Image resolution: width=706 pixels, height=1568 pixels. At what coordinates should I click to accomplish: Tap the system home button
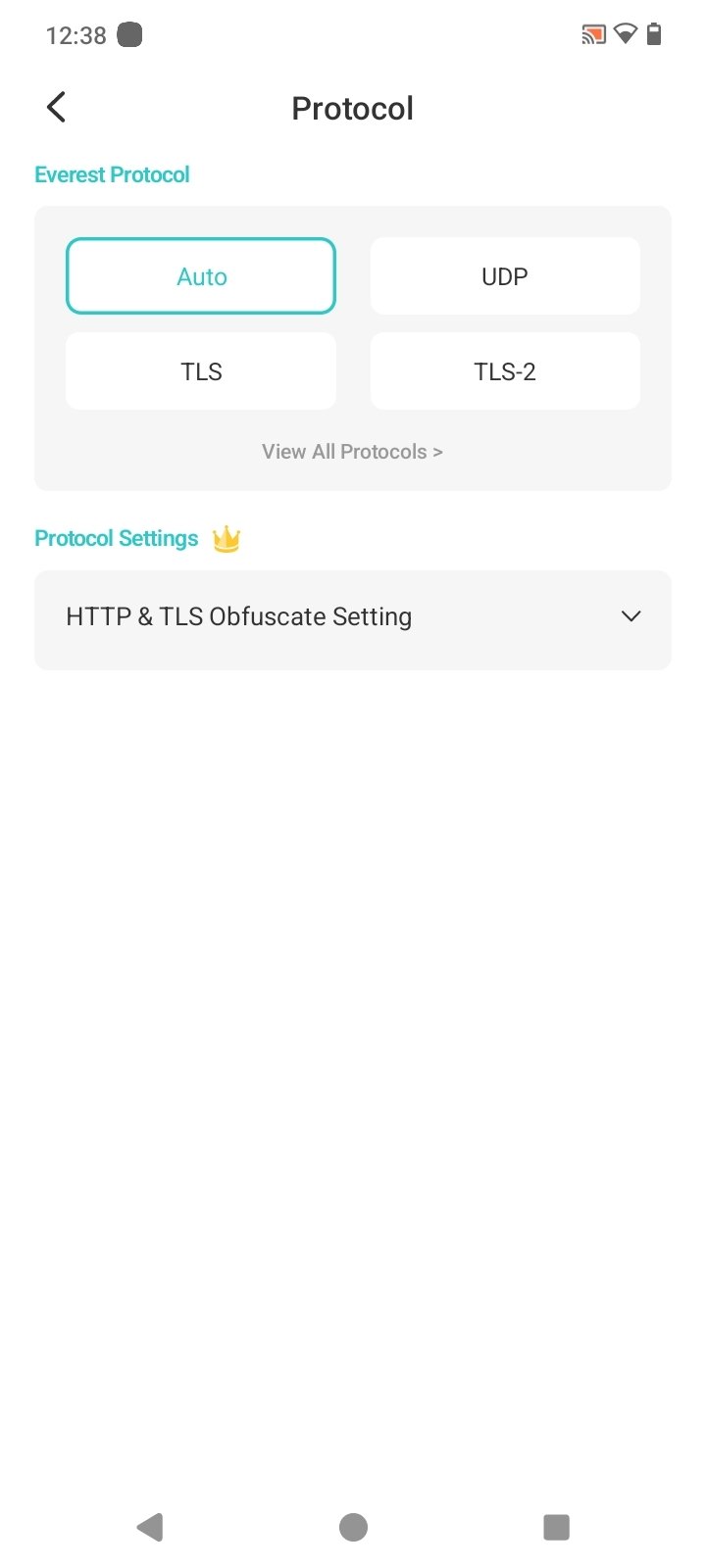[x=353, y=1527]
